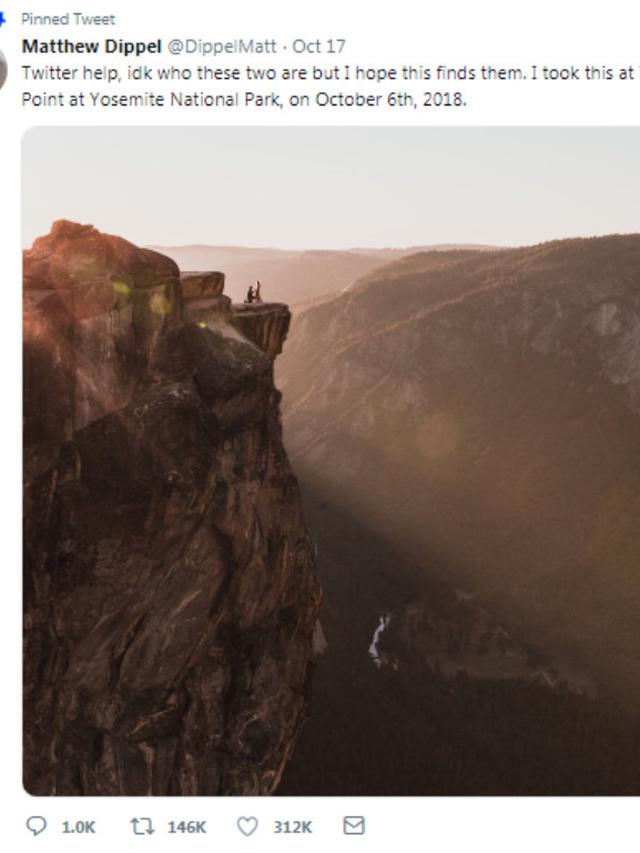
Task: Open the @DippelMatt handle link
Action: (221, 47)
